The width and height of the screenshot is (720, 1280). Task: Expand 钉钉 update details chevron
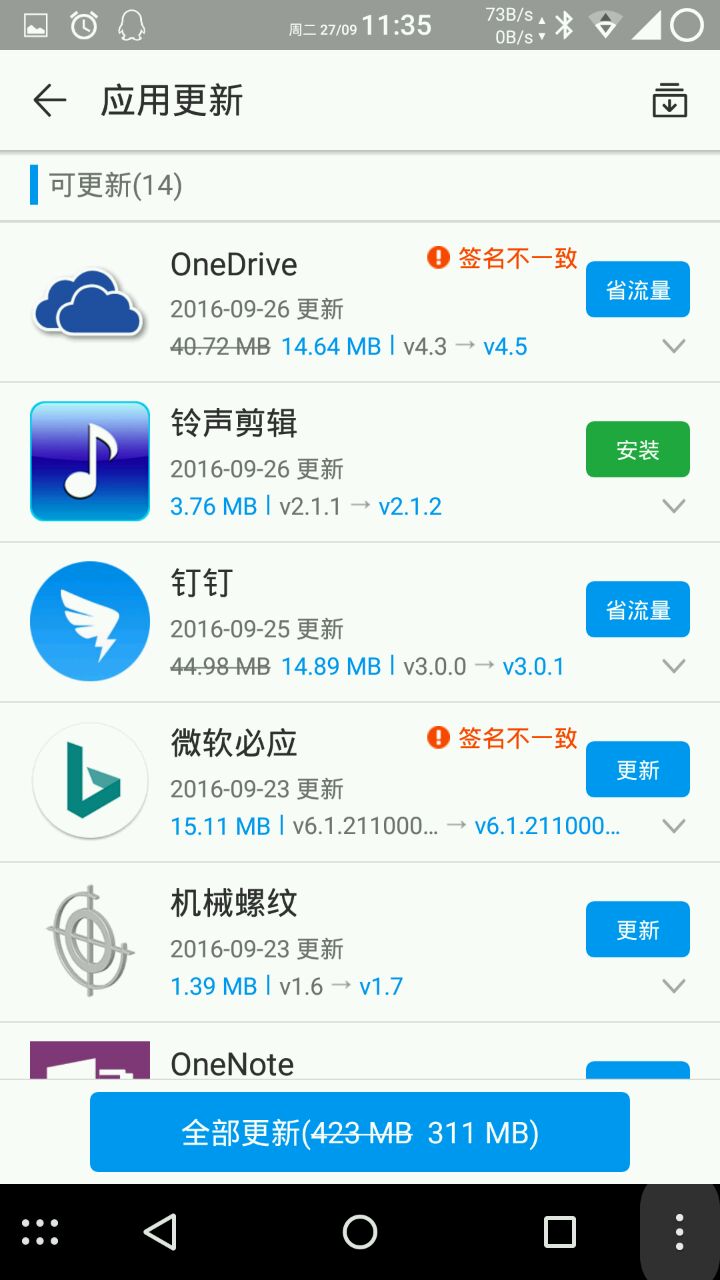[x=674, y=666]
